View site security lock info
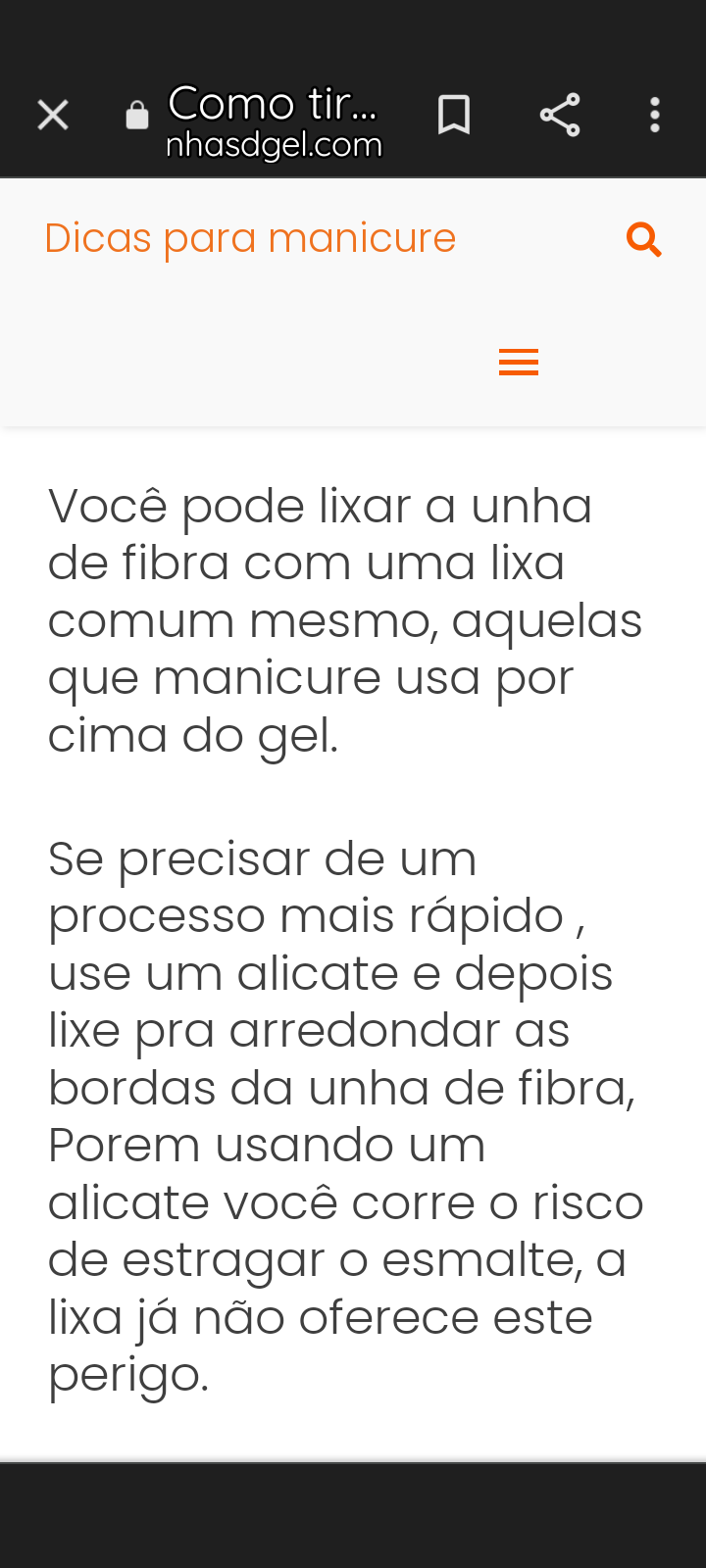706x1568 pixels. [137, 117]
